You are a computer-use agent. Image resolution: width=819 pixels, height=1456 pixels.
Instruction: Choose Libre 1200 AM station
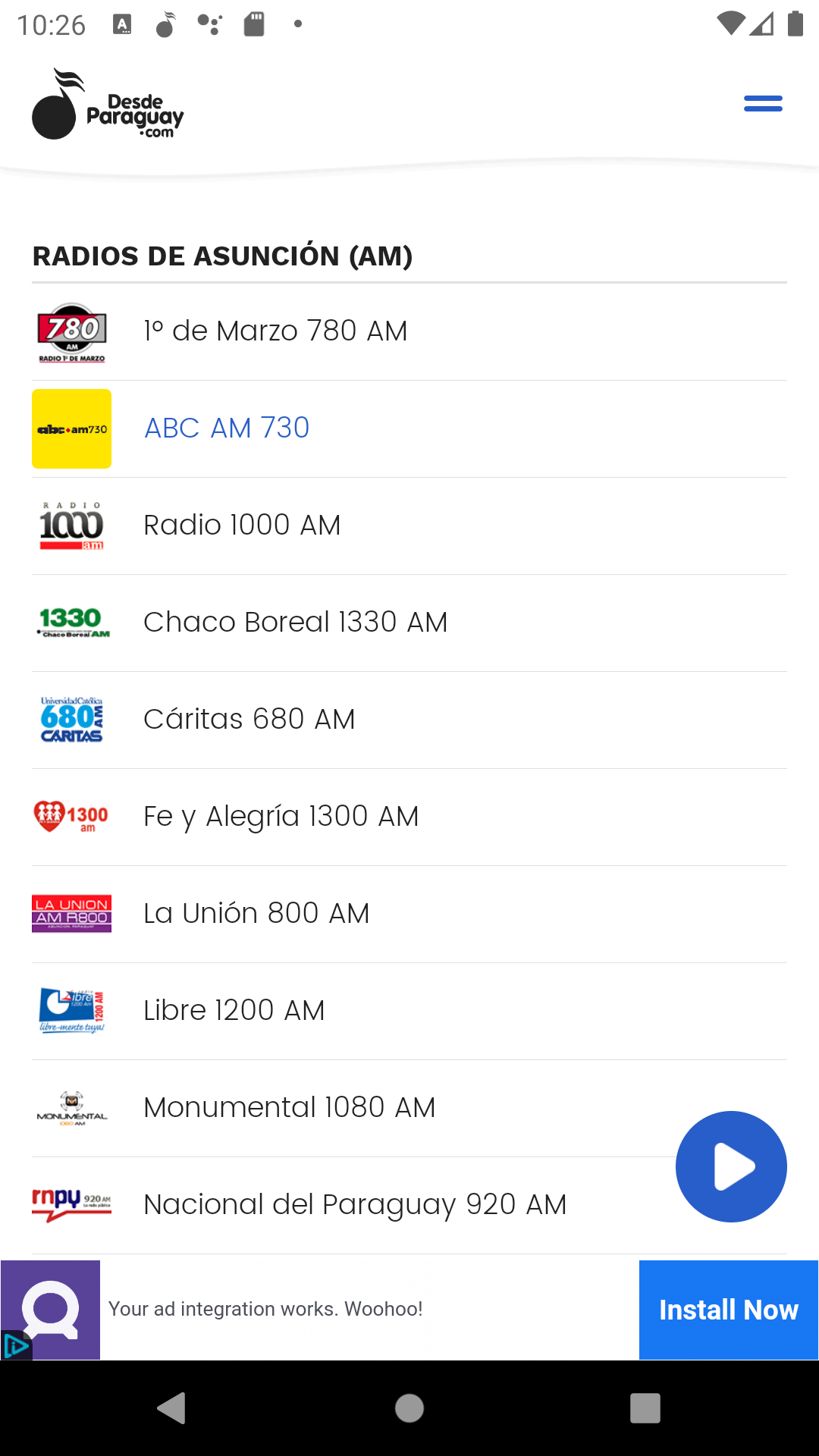(x=234, y=1011)
